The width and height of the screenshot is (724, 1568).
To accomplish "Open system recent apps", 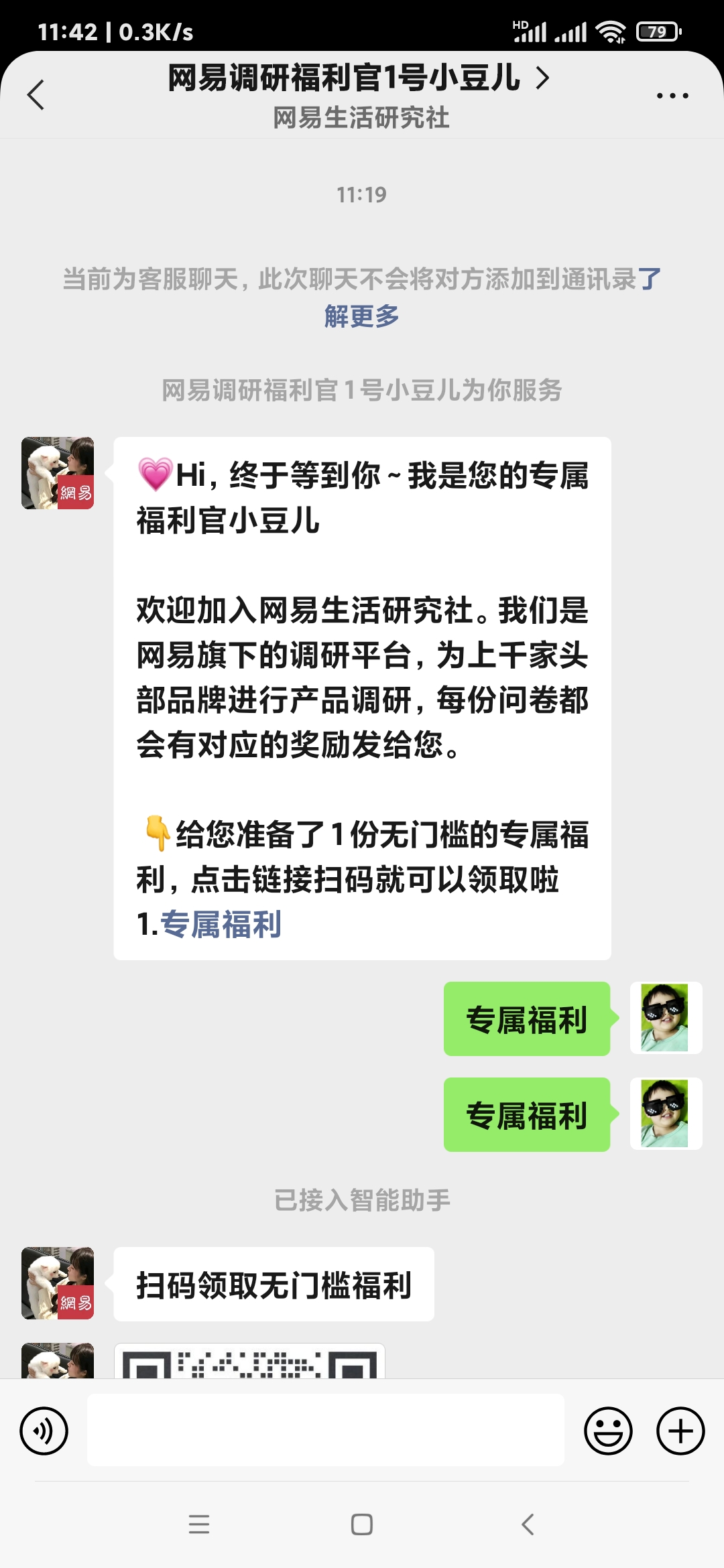I will point(199,1524).
